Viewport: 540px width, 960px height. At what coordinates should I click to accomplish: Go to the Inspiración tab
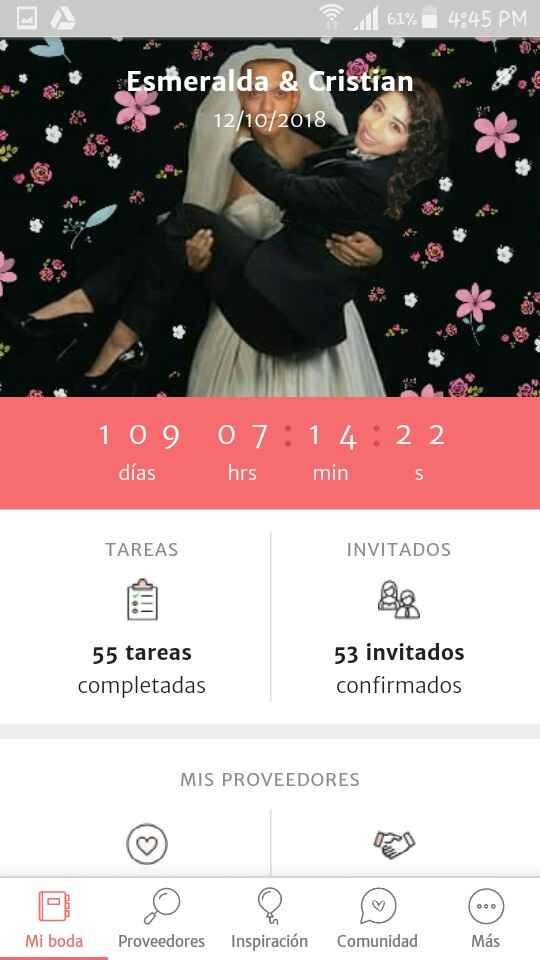click(269, 919)
